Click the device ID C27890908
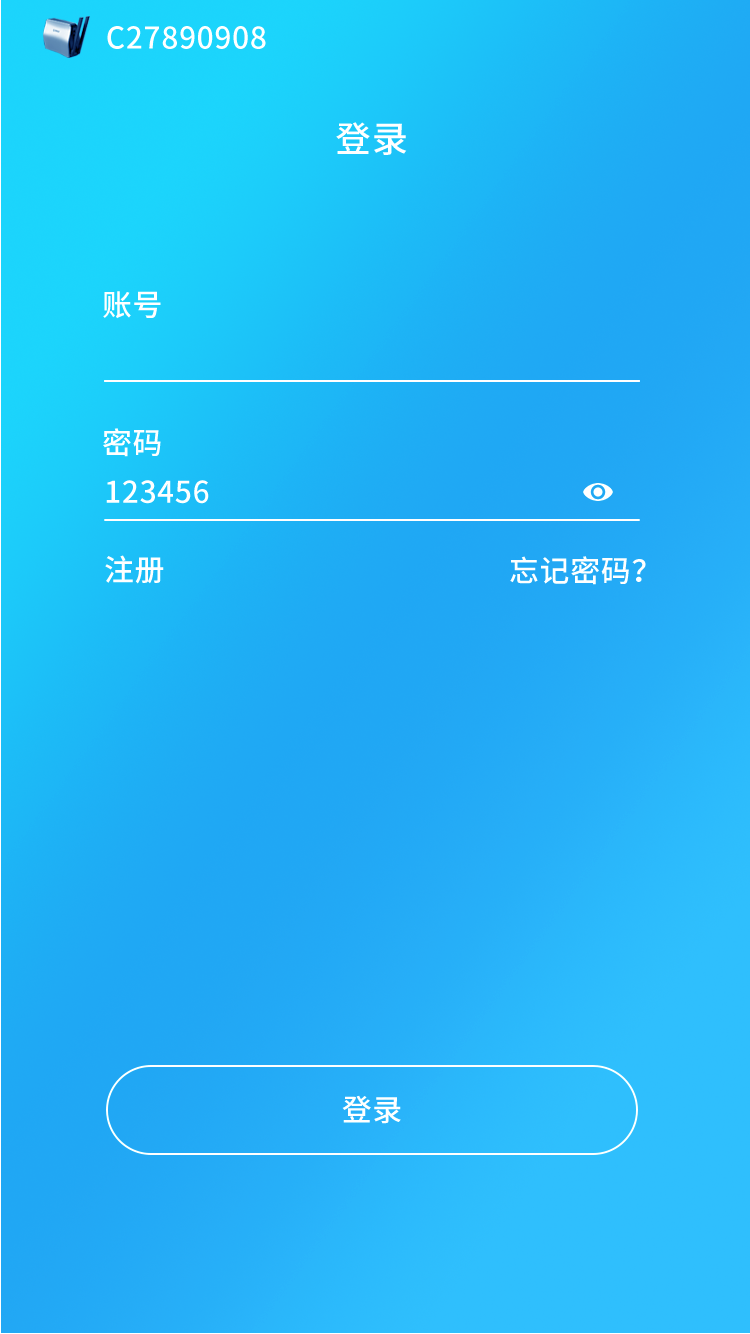This screenshot has width=750, height=1334. tap(187, 38)
